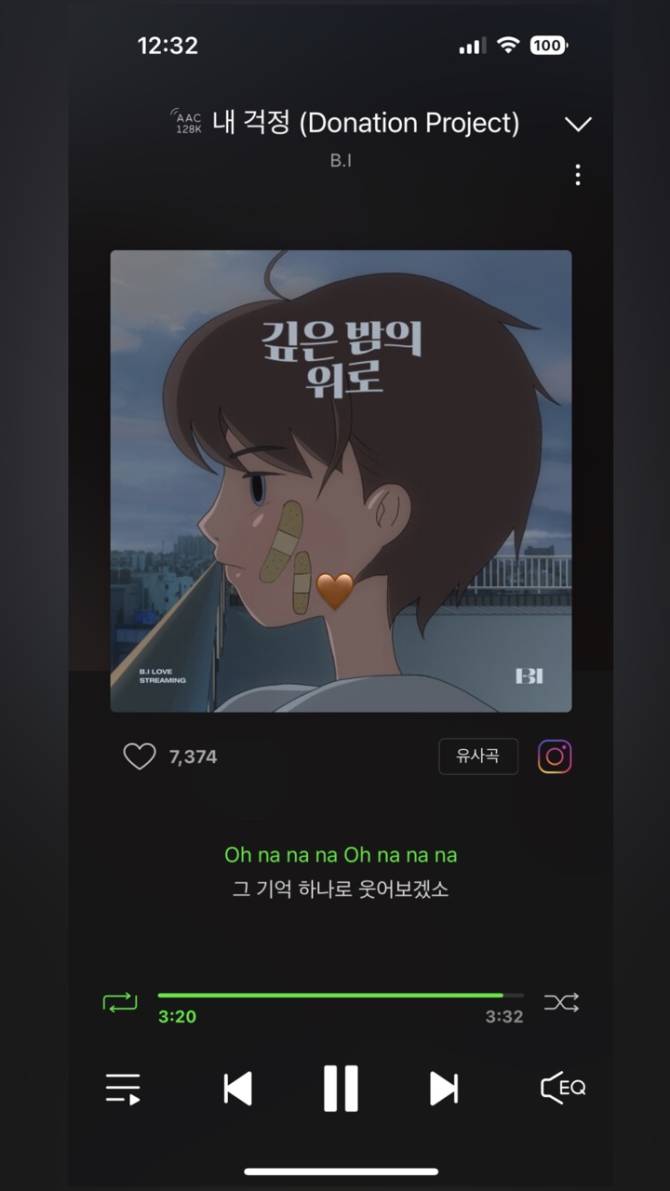Share the song to Instagram
This screenshot has width=670, height=1191.
click(555, 757)
